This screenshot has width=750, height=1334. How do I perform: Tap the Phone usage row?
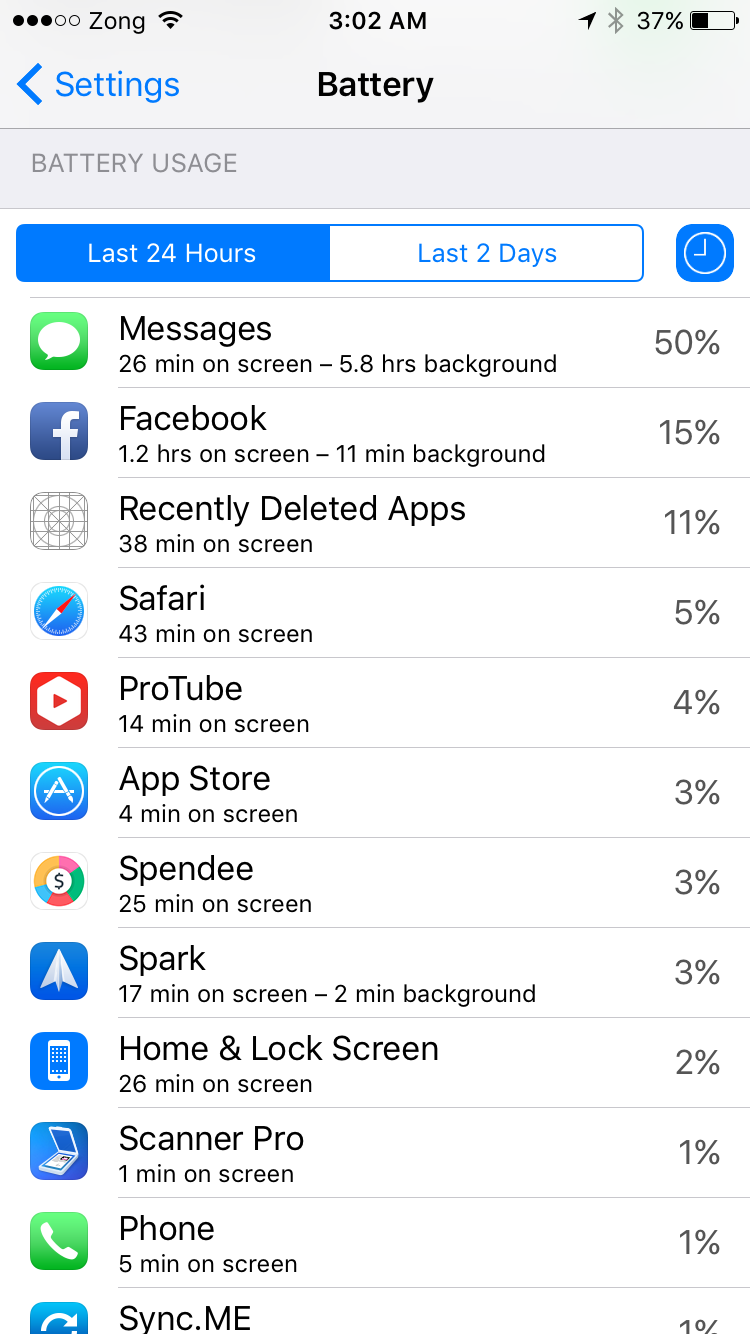coord(375,1243)
